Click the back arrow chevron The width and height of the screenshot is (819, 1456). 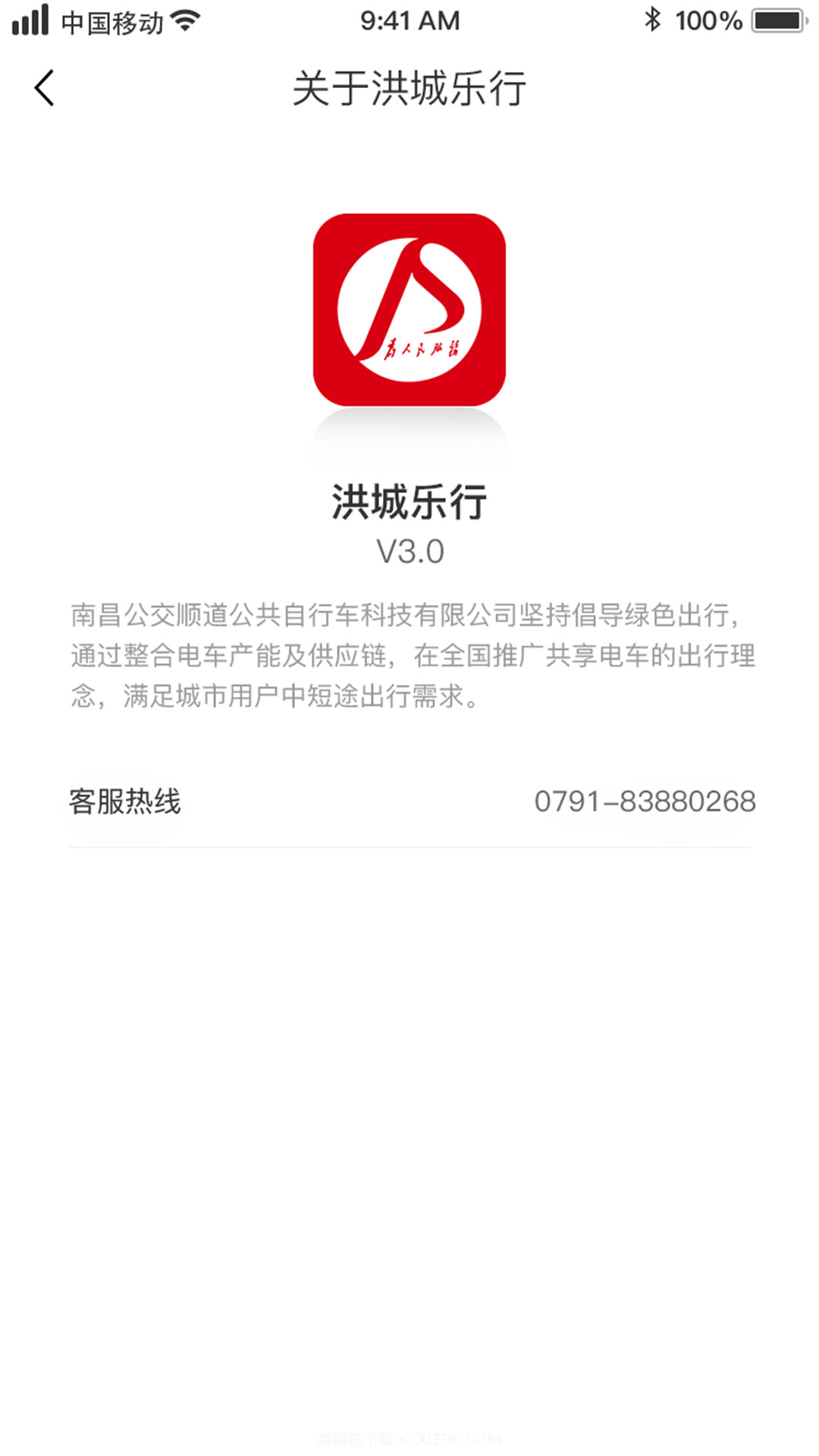pos(43,87)
